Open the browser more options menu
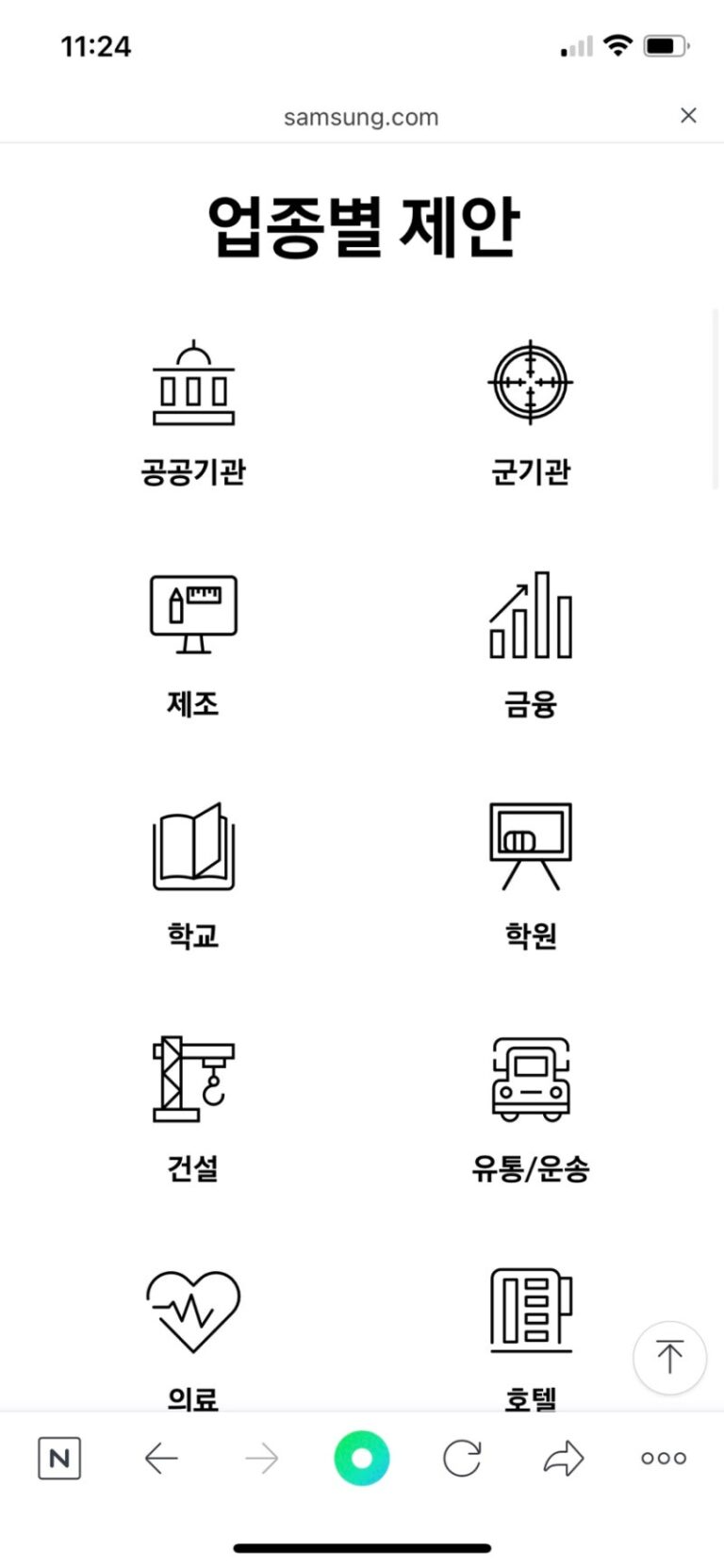This screenshot has width=724, height=1568. click(664, 1459)
